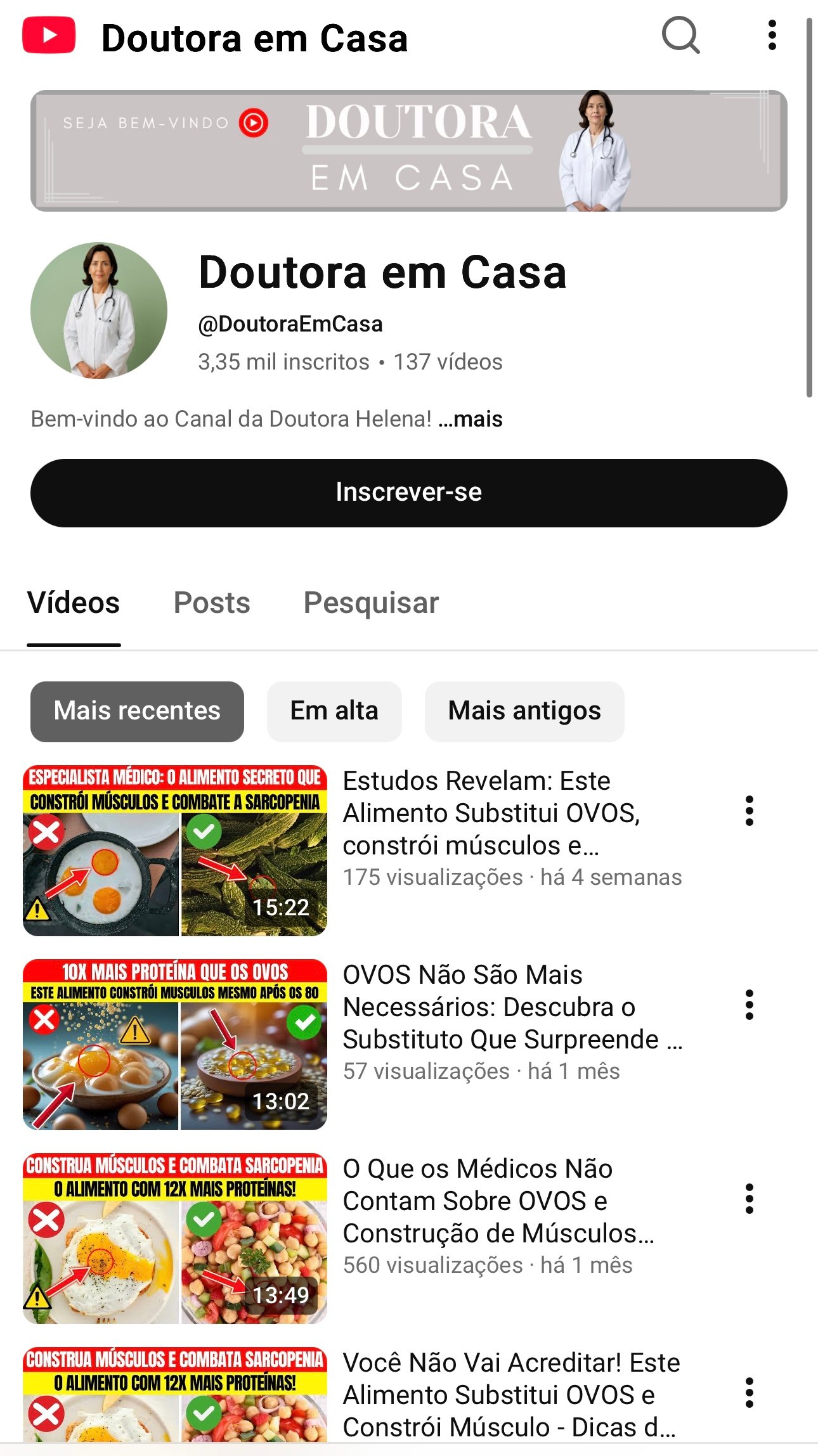Screen dimensions: 818x1456
Task: Open the top-right overflow menu
Action: (x=772, y=35)
